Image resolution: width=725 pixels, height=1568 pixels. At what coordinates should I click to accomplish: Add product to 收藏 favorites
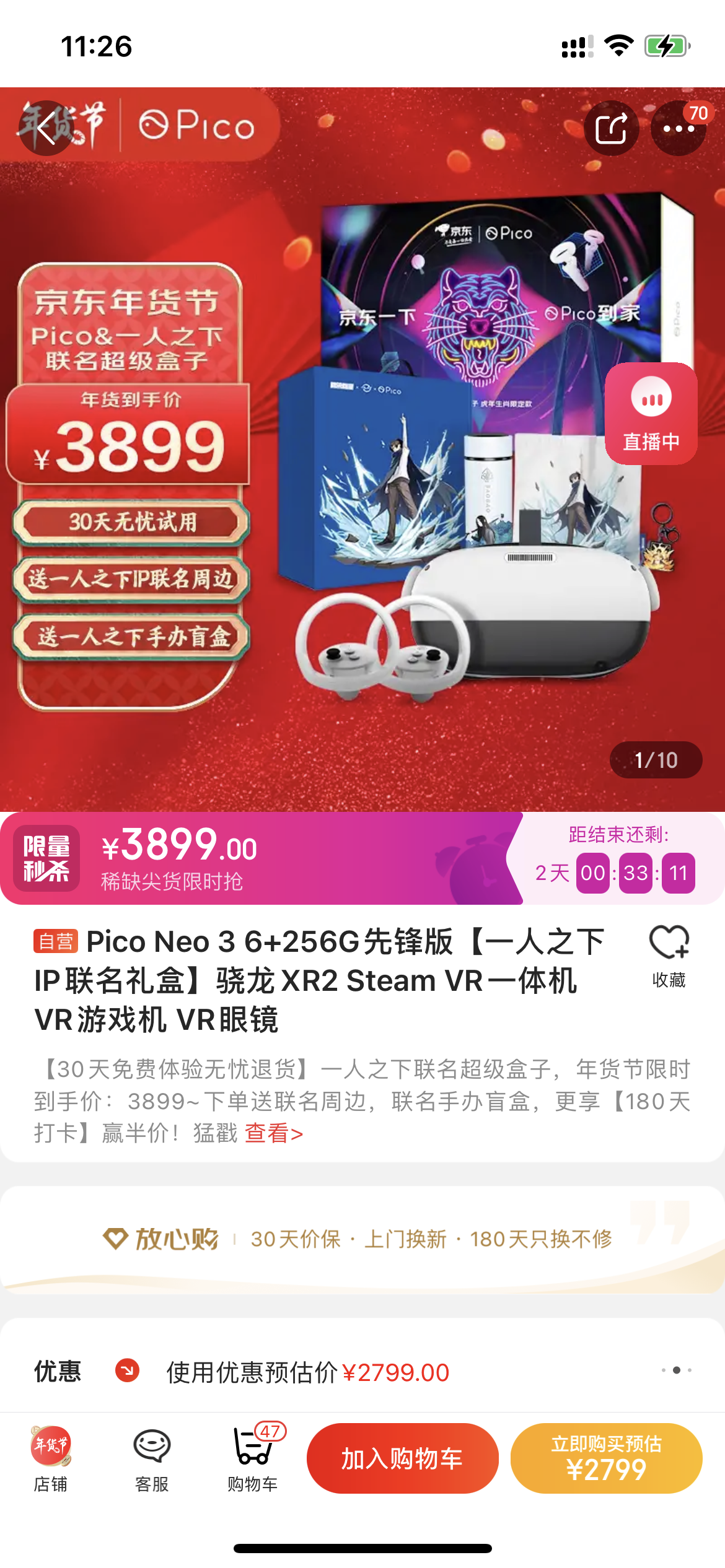[669, 956]
